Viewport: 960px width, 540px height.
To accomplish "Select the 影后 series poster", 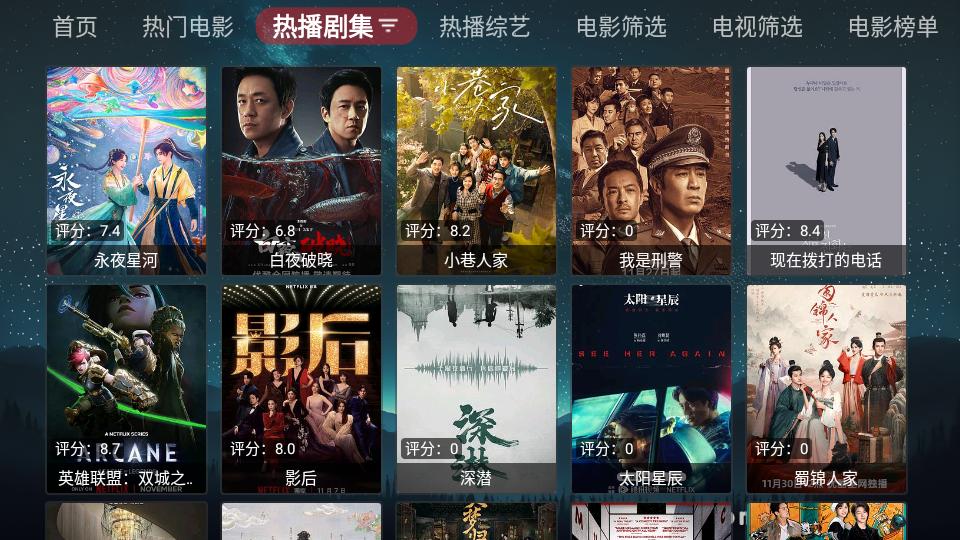I will (301, 388).
